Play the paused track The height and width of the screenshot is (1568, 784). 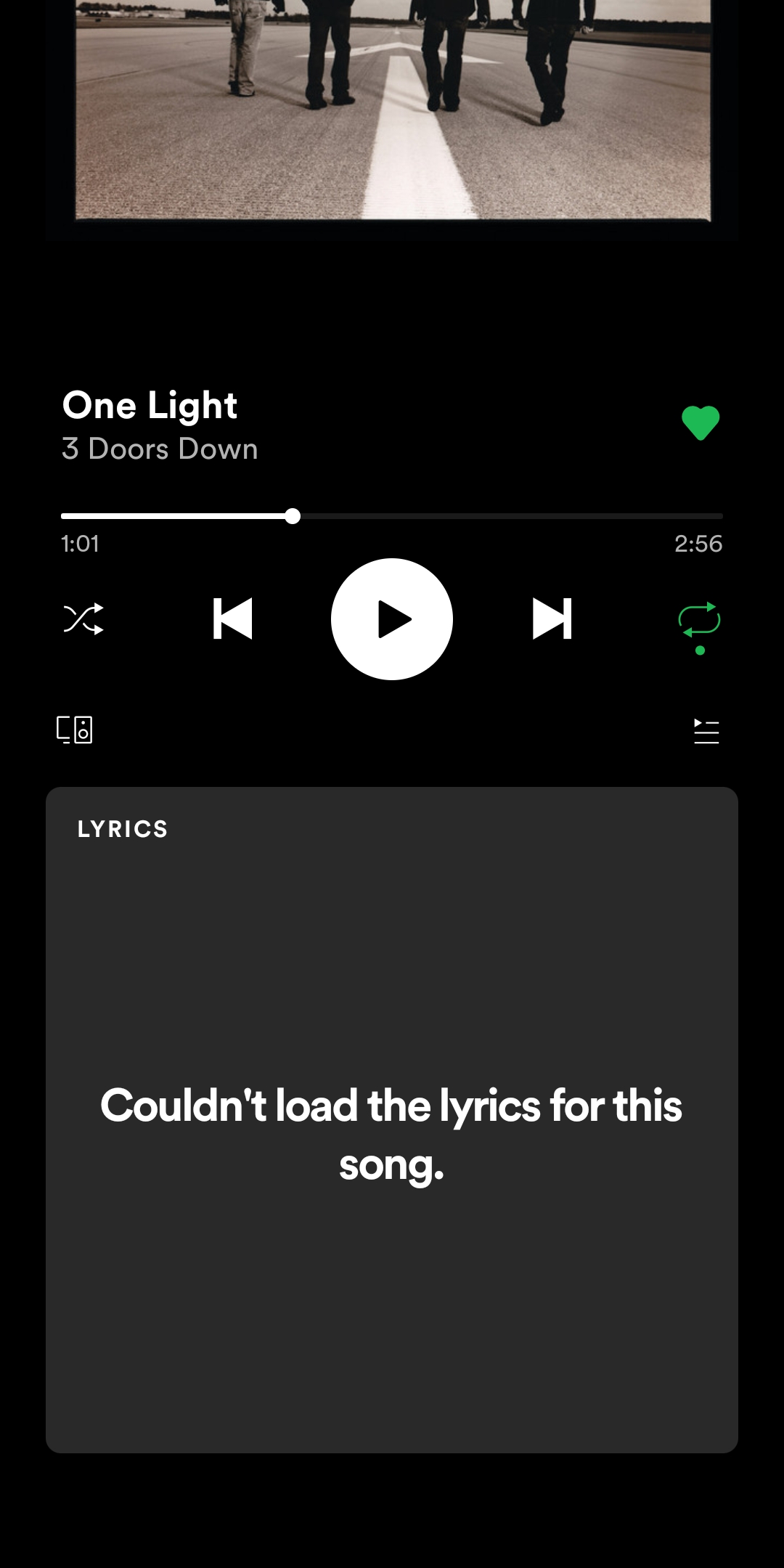click(x=392, y=619)
